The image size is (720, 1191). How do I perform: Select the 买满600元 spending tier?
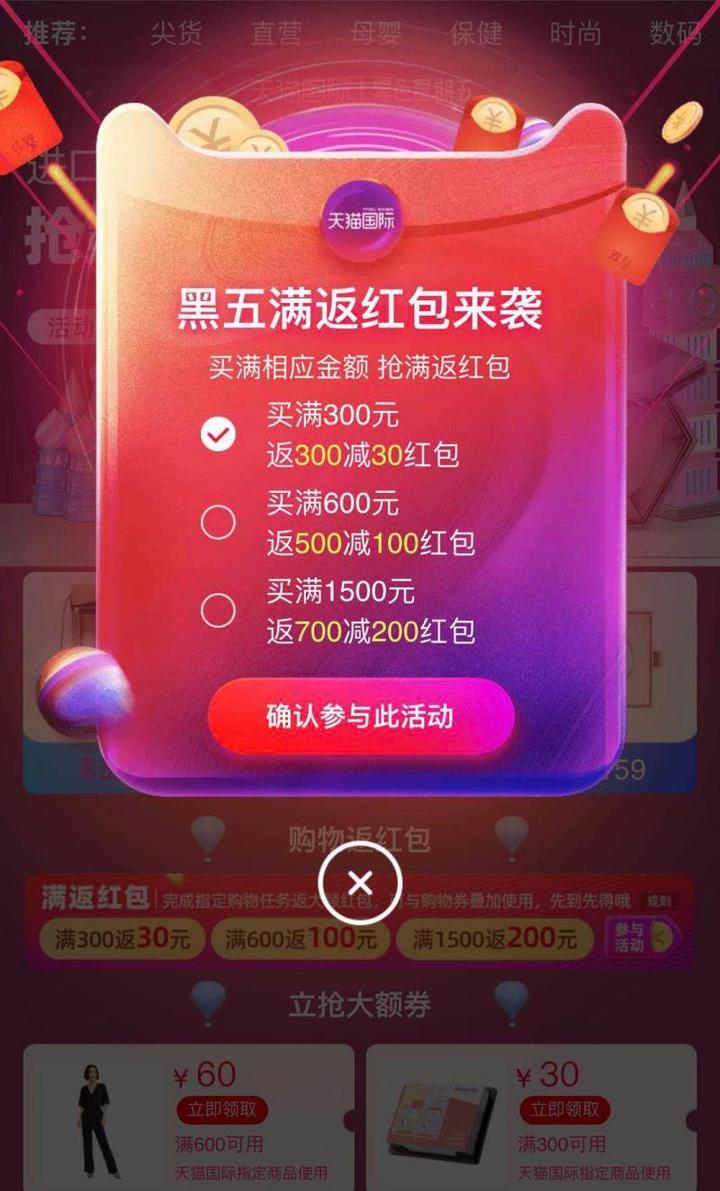[218, 523]
